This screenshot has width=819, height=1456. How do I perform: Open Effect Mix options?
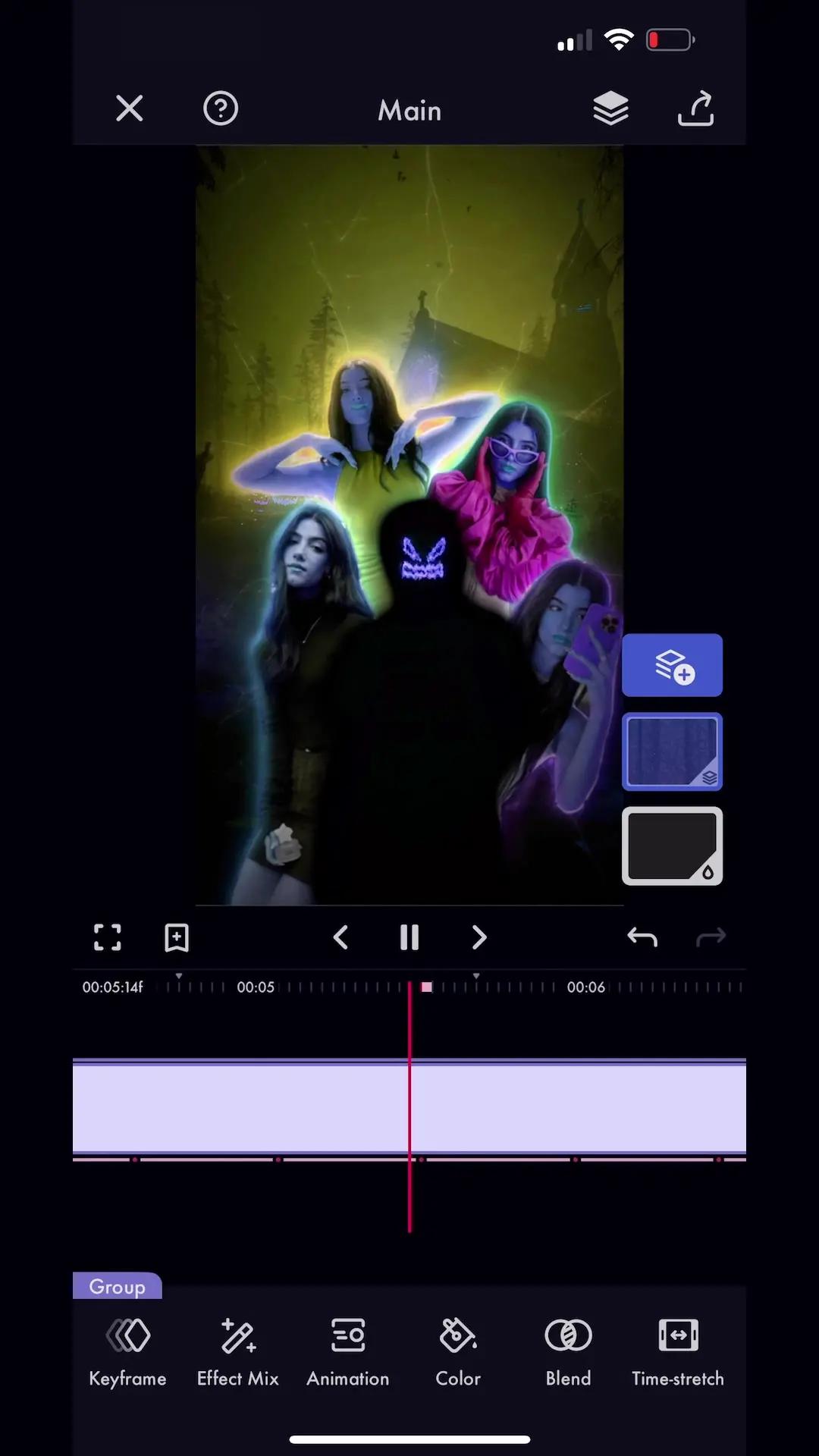click(237, 1351)
